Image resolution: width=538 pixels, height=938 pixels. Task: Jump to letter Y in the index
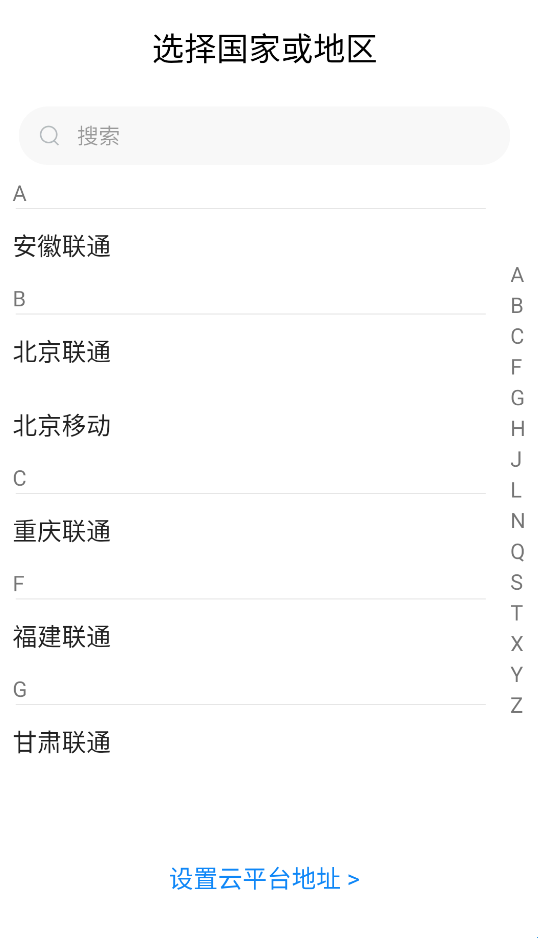tap(517, 675)
